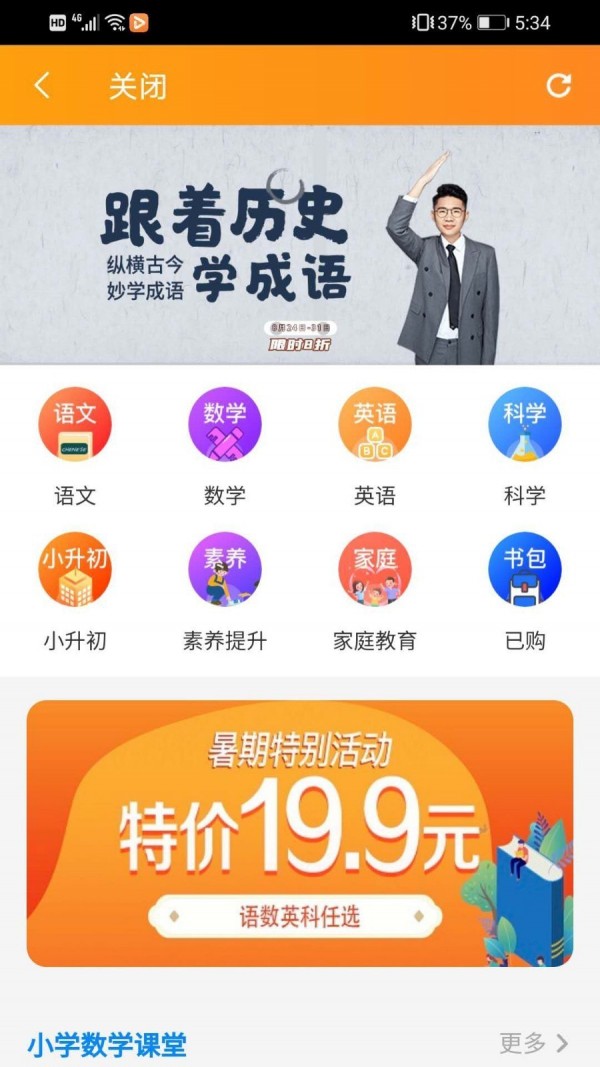Screen dimensions: 600x1067
Task: Tap the 关闭 close button
Action: click(137, 87)
